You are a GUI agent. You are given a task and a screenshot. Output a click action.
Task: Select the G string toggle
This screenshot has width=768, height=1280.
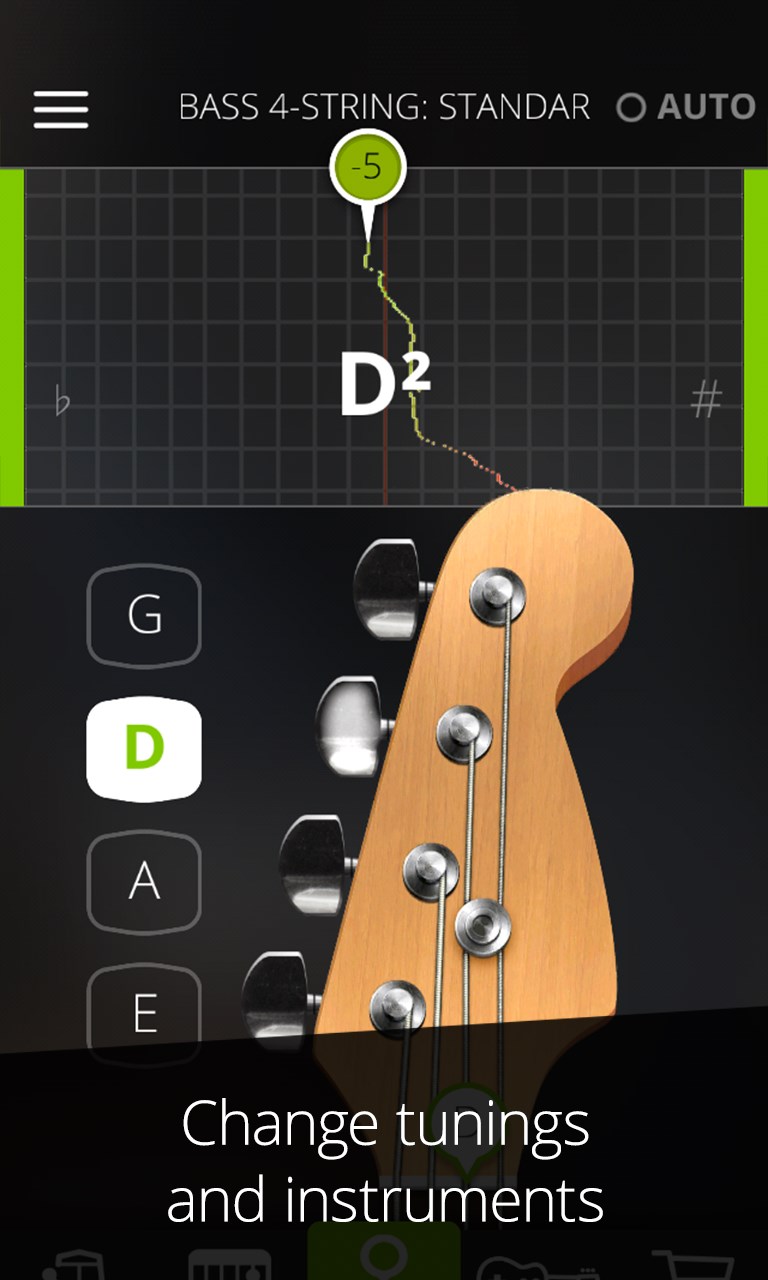pyautogui.click(x=144, y=615)
